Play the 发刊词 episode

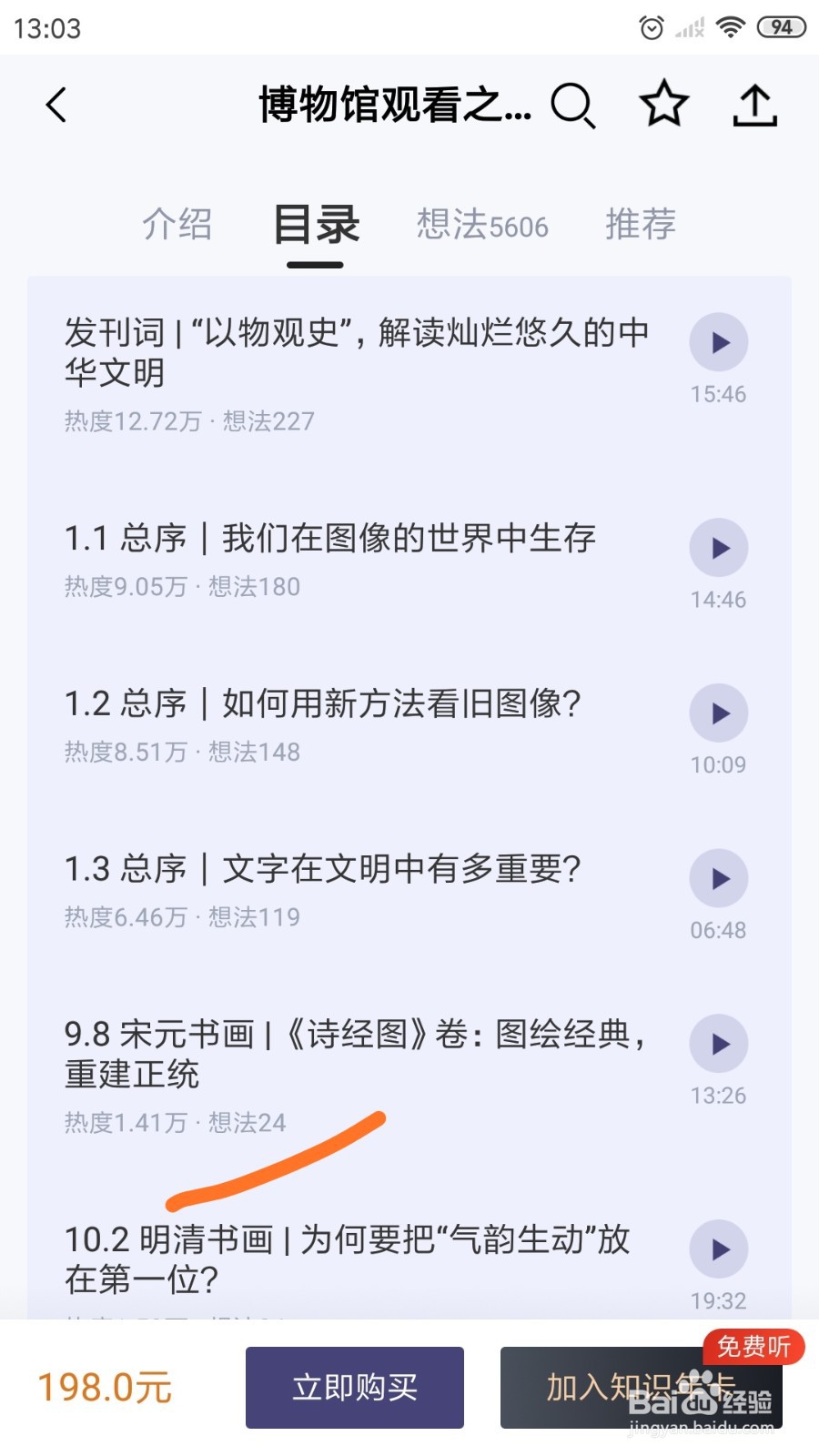719,342
